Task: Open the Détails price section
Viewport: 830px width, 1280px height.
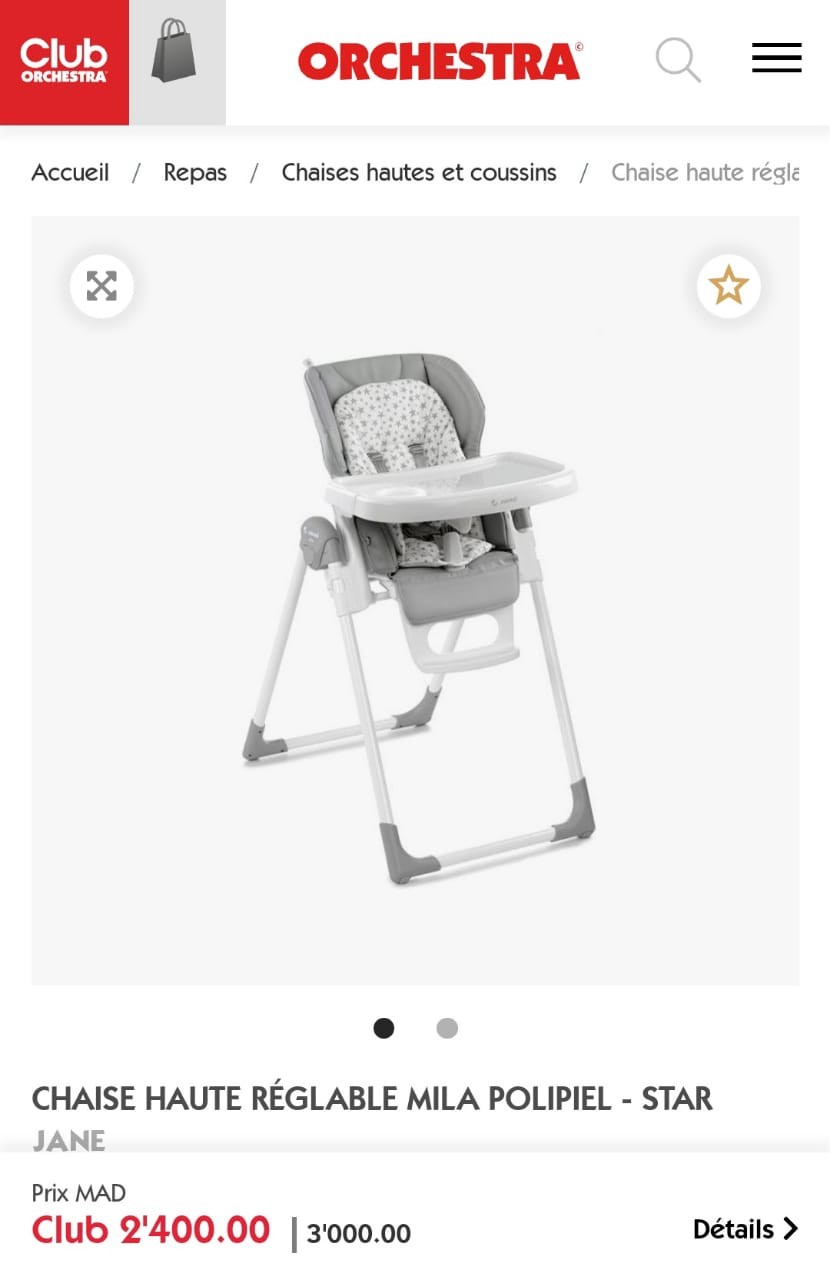Action: 745,1229
